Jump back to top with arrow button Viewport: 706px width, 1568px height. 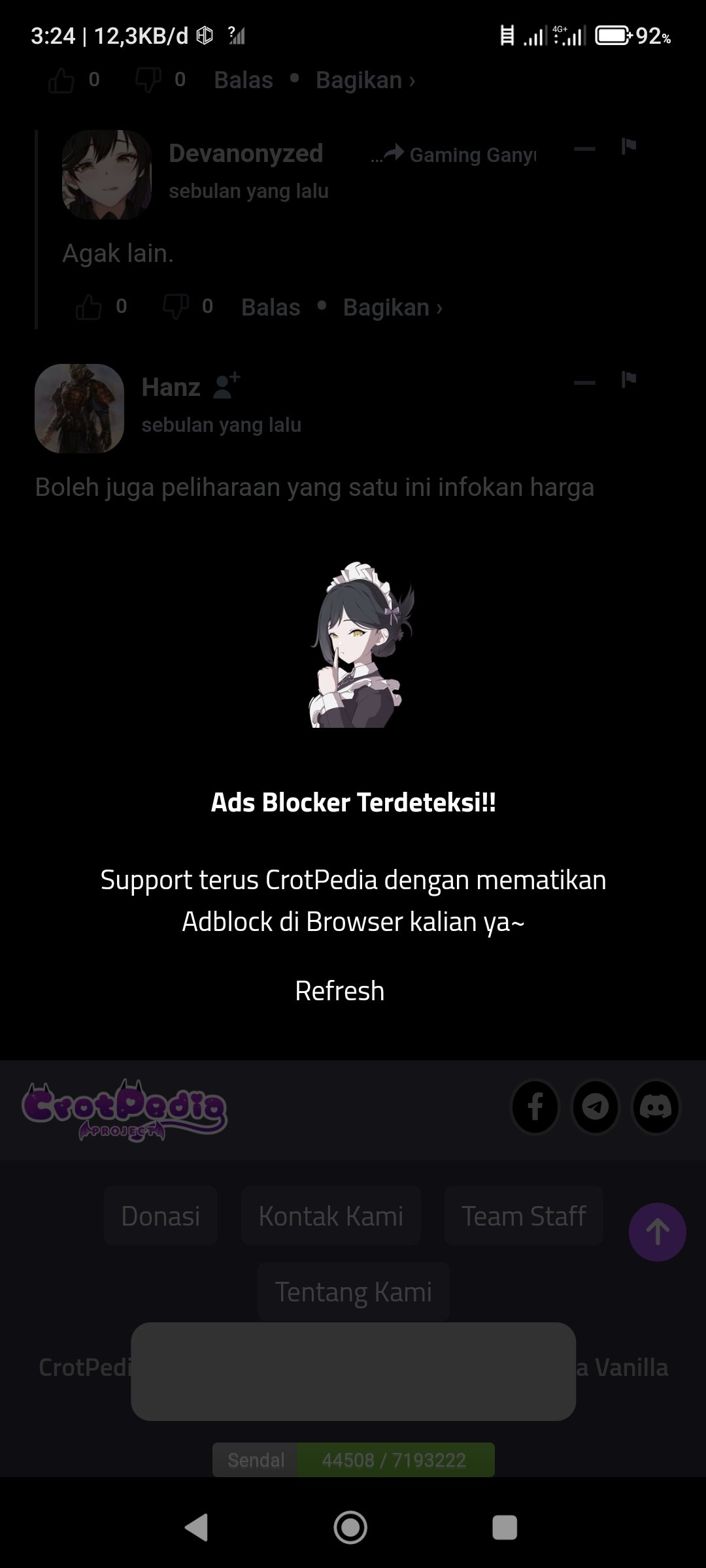(x=657, y=1232)
